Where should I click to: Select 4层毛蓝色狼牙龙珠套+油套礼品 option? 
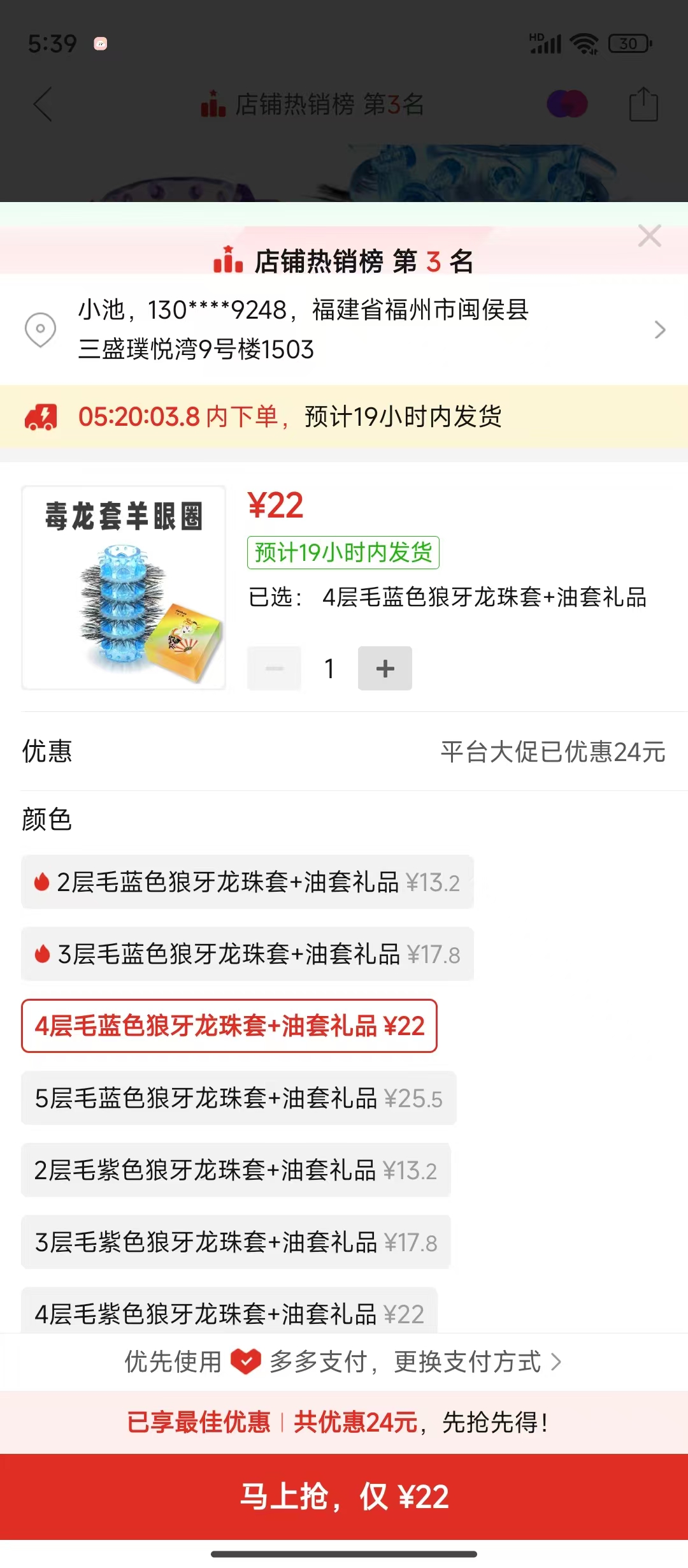(229, 1026)
